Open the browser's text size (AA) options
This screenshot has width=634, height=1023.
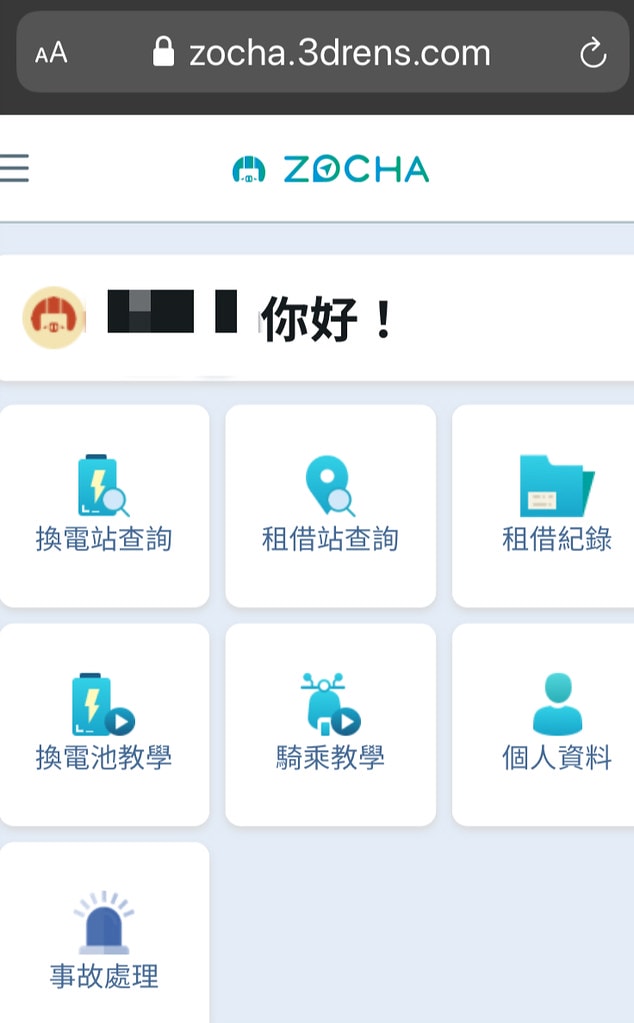pyautogui.click(x=51, y=53)
